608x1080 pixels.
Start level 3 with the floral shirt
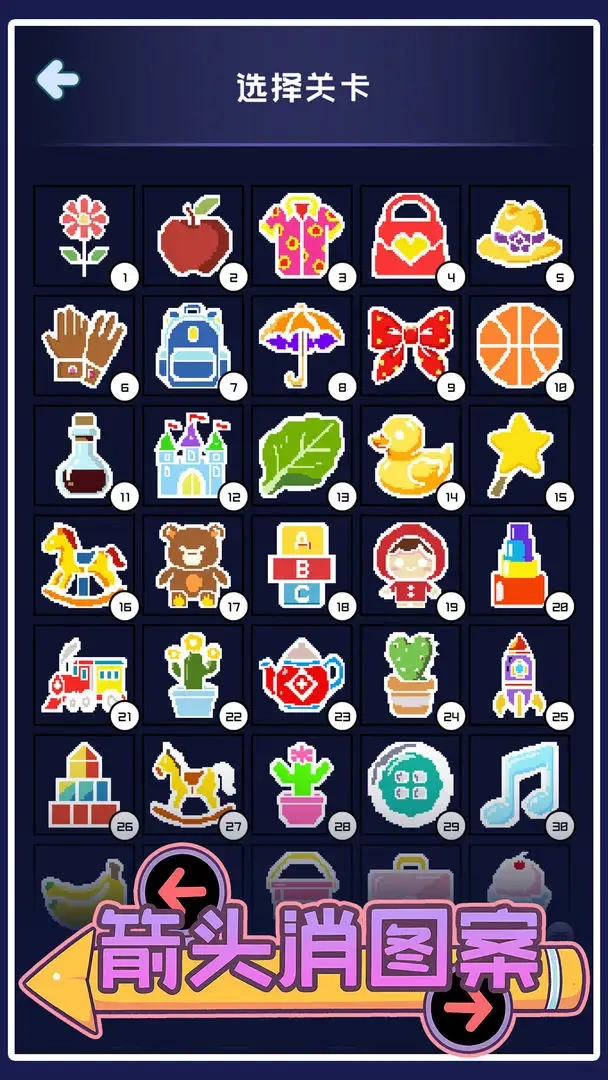[302, 236]
